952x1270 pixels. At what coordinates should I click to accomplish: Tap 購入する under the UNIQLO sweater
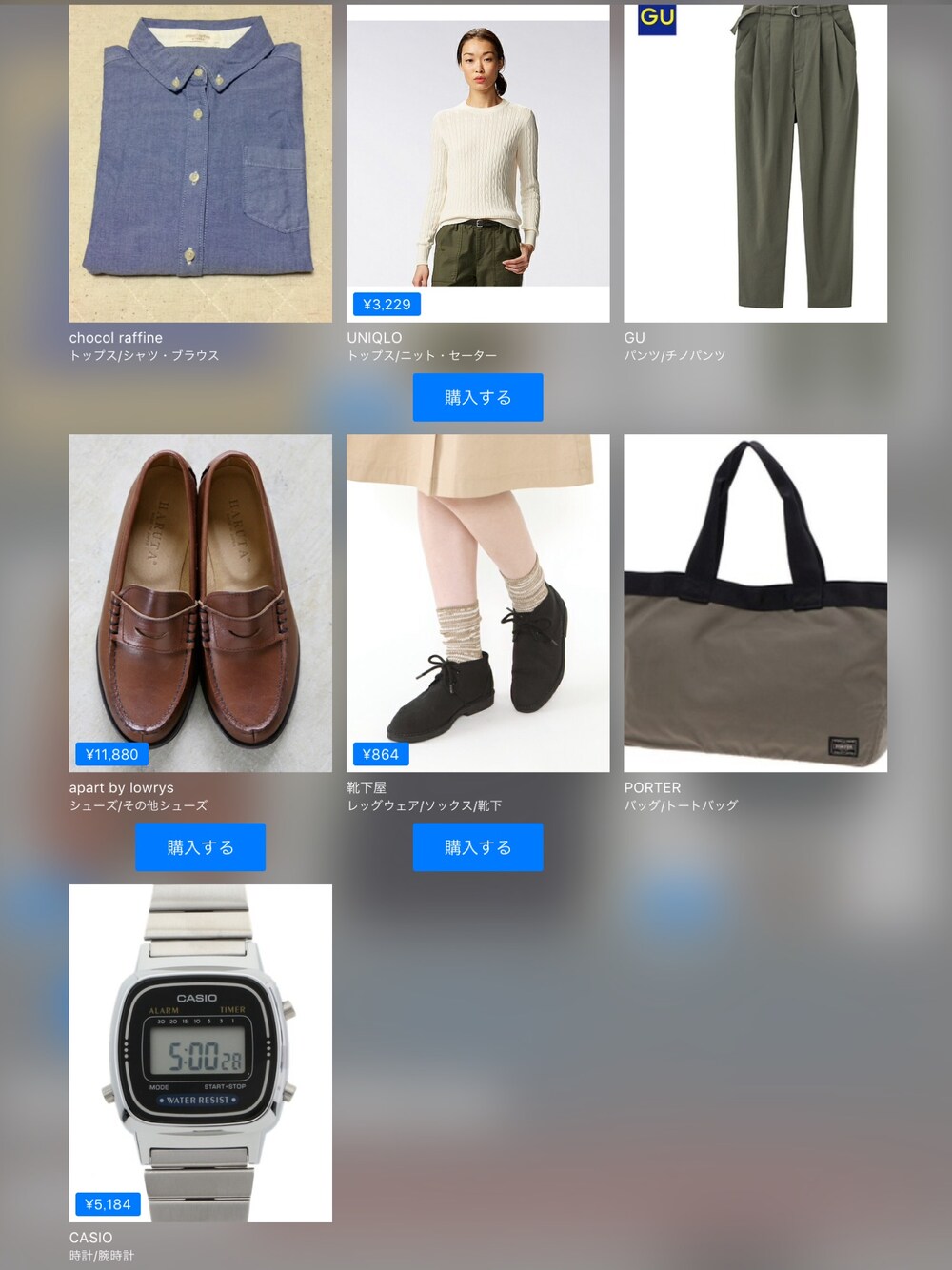click(478, 397)
